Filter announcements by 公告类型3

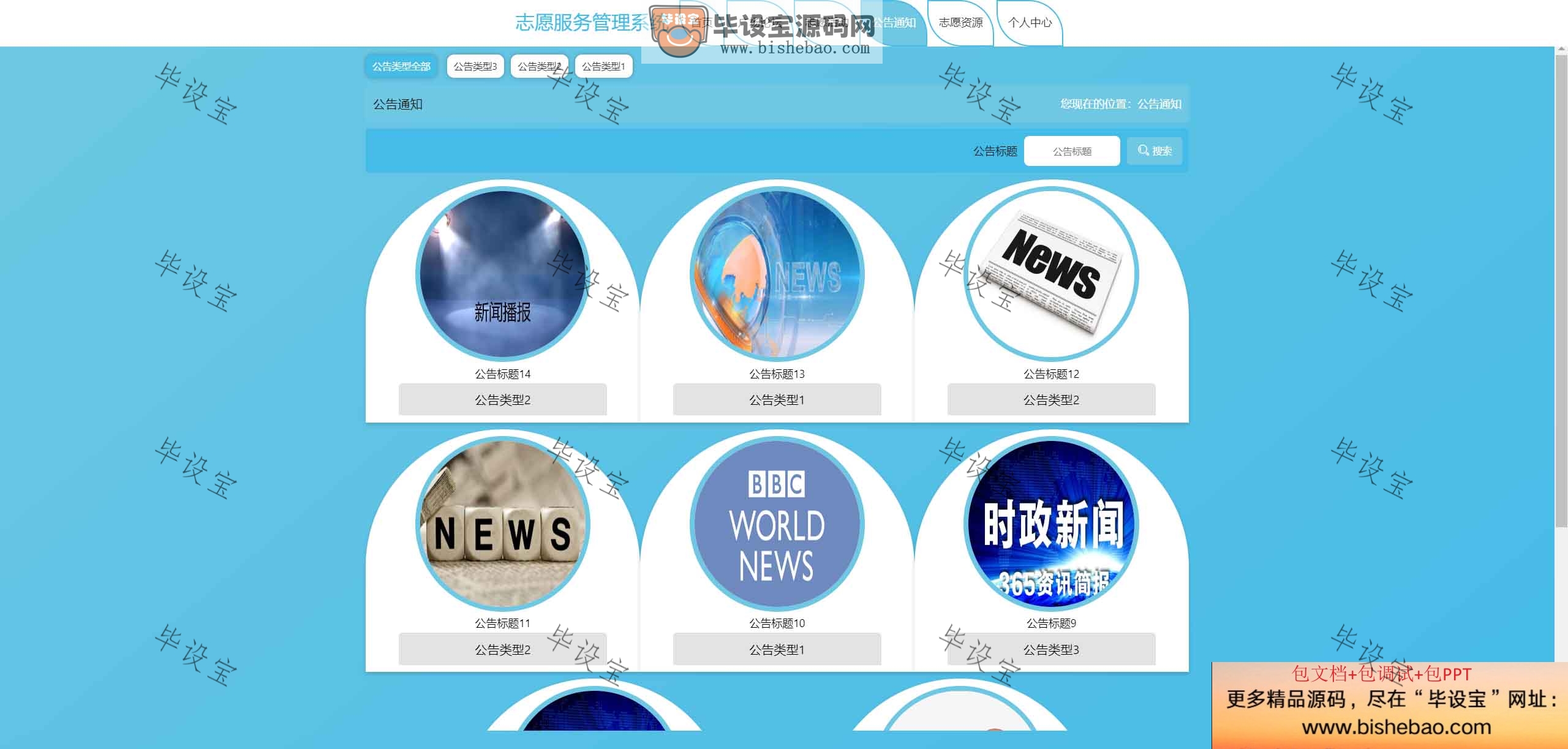(475, 66)
